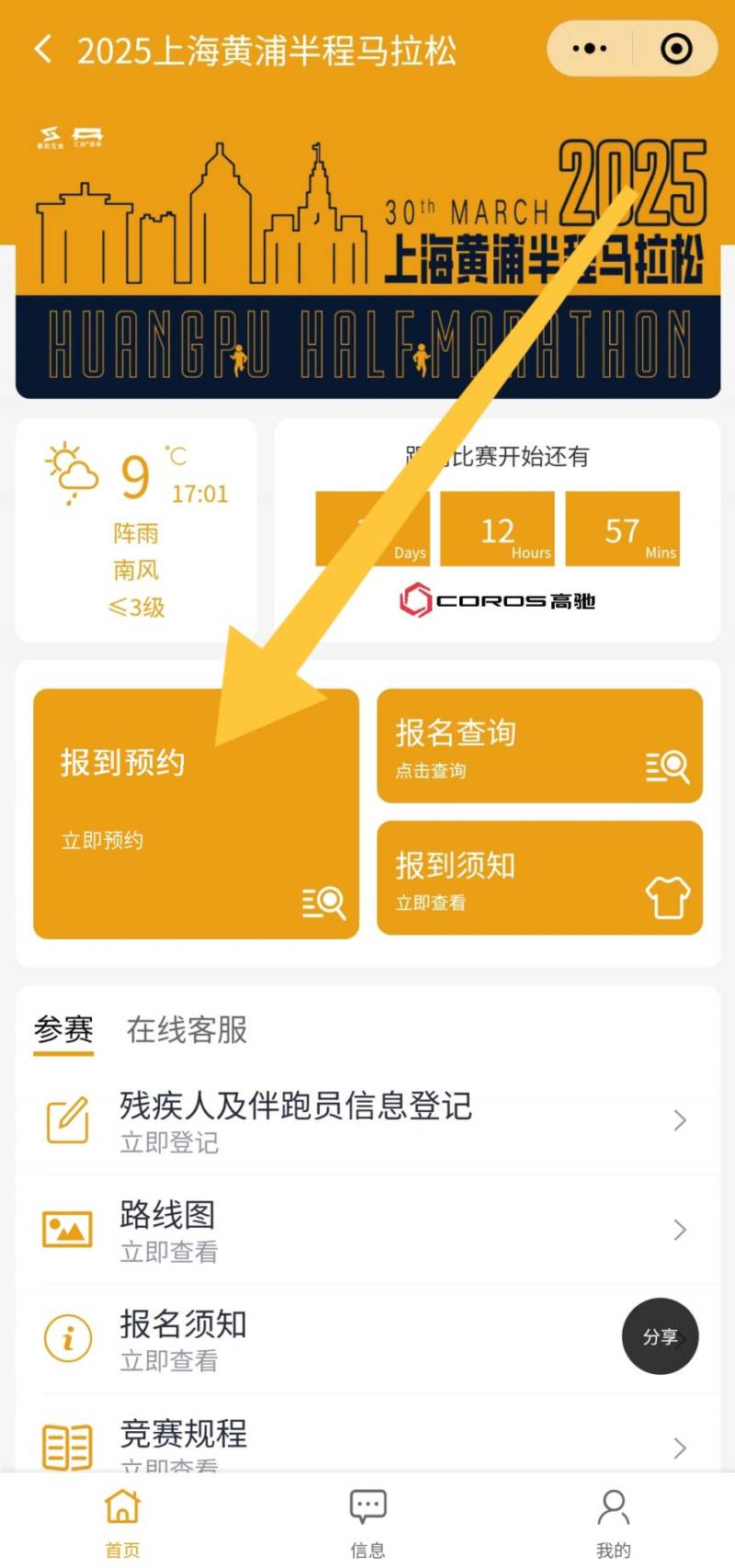
Task: Open 竞赛规程 competition rules
Action: [x=367, y=1445]
